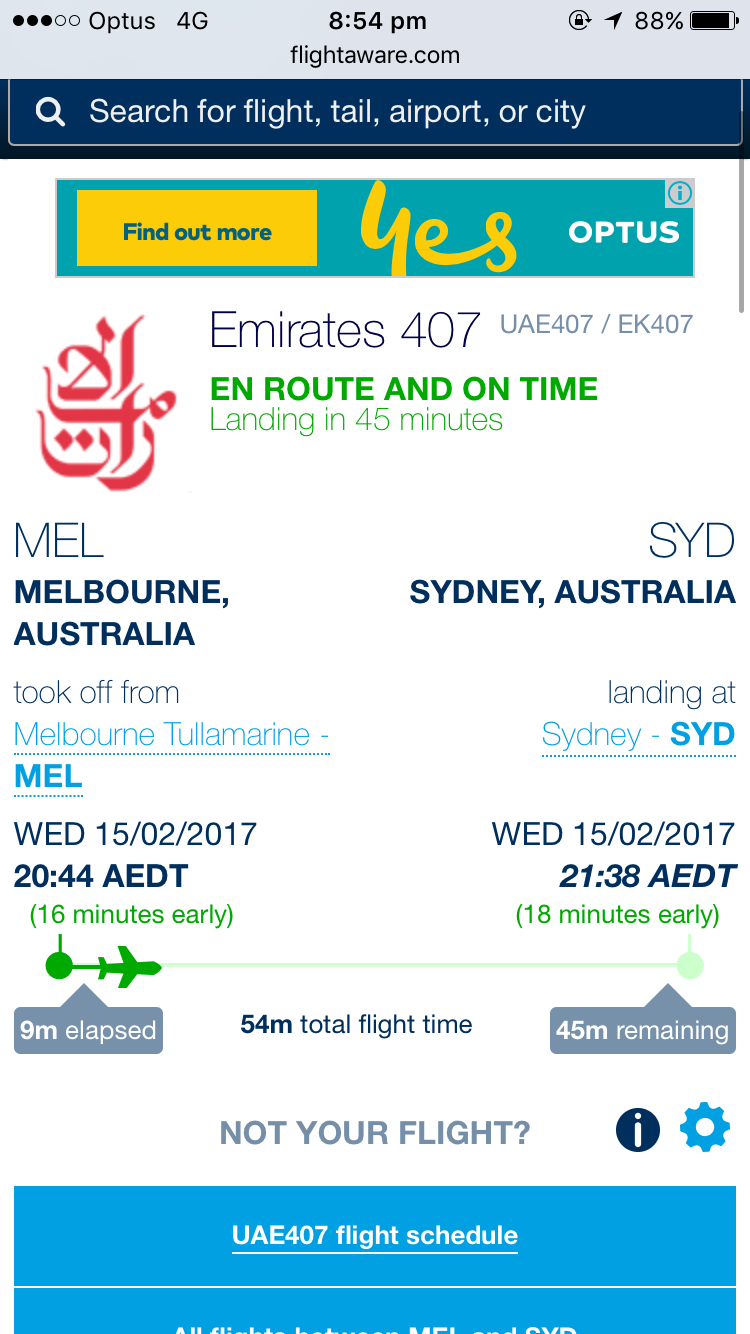This screenshot has height=1334, width=750.
Task: Open UAE407 flight schedule
Action: click(x=375, y=1236)
